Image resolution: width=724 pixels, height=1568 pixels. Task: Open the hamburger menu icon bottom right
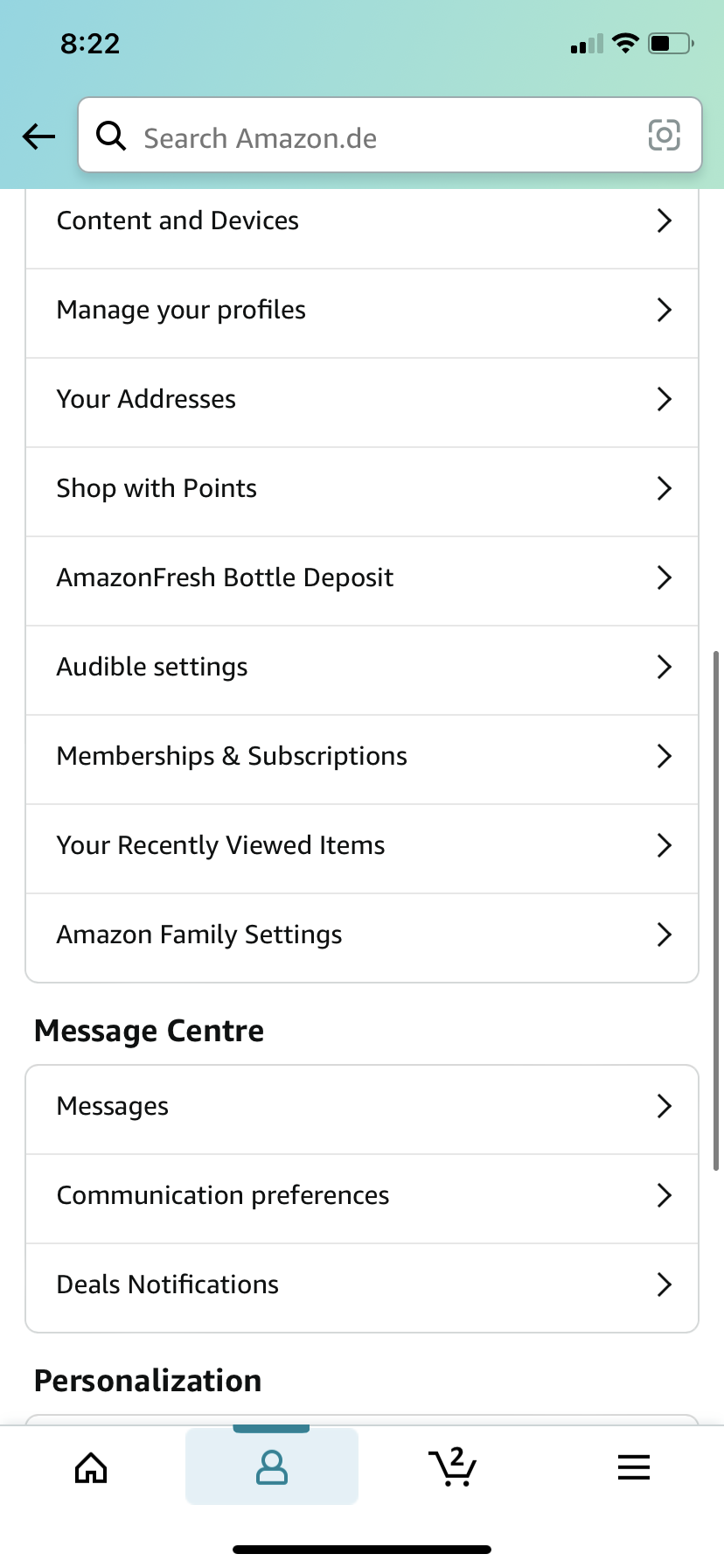point(633,1467)
